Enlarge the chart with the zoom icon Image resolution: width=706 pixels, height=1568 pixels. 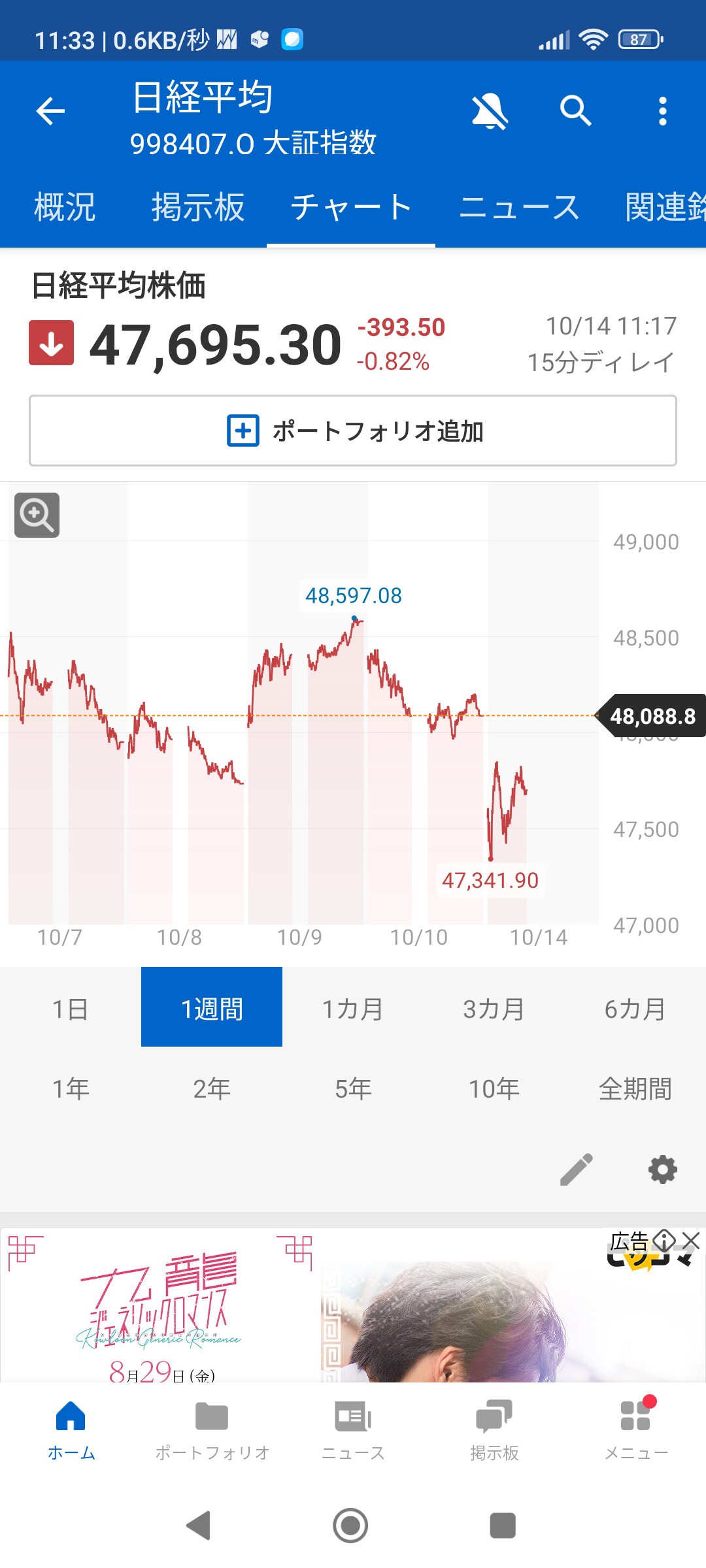click(37, 515)
